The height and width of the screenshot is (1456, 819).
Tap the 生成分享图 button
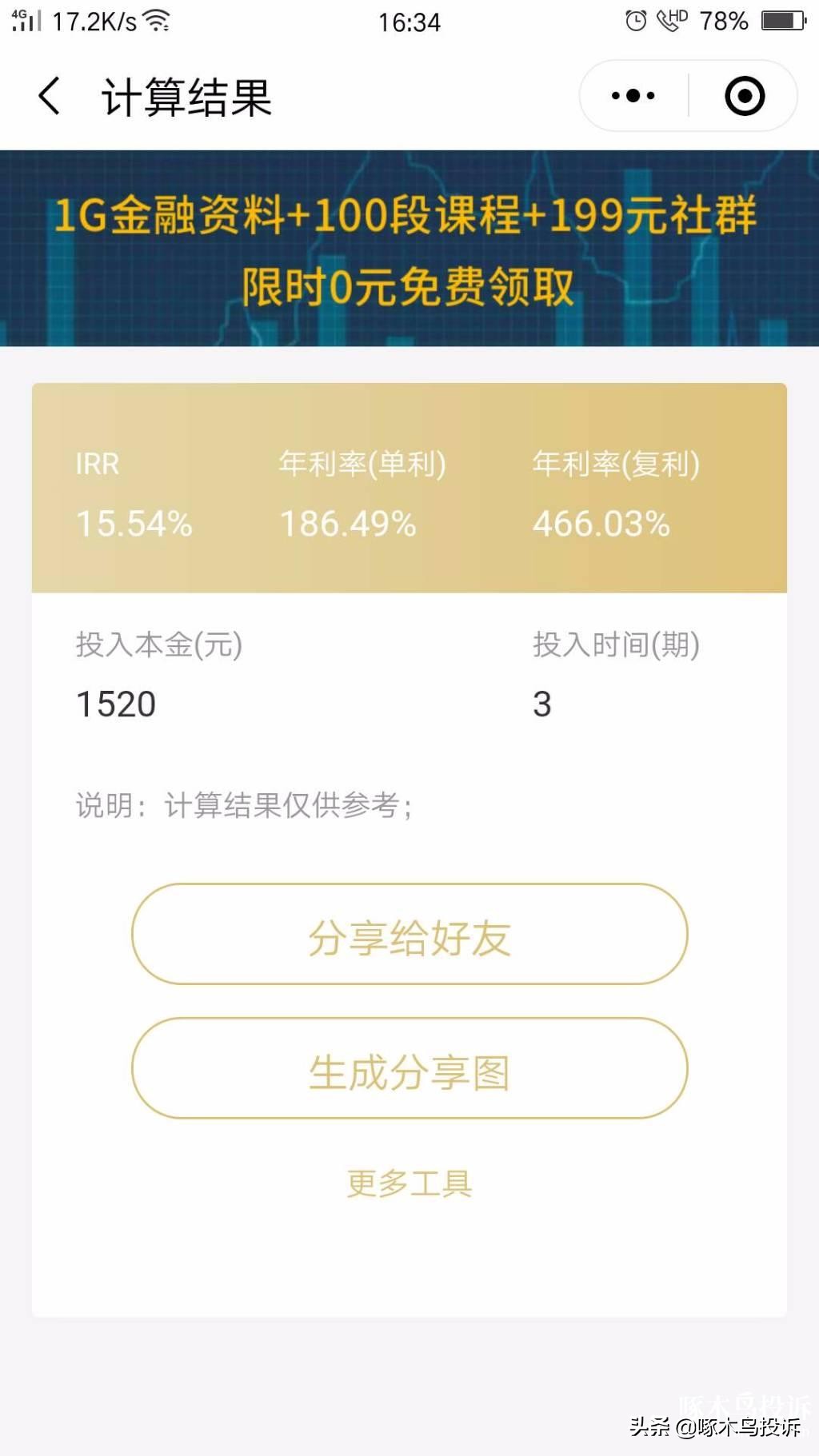tap(409, 1070)
